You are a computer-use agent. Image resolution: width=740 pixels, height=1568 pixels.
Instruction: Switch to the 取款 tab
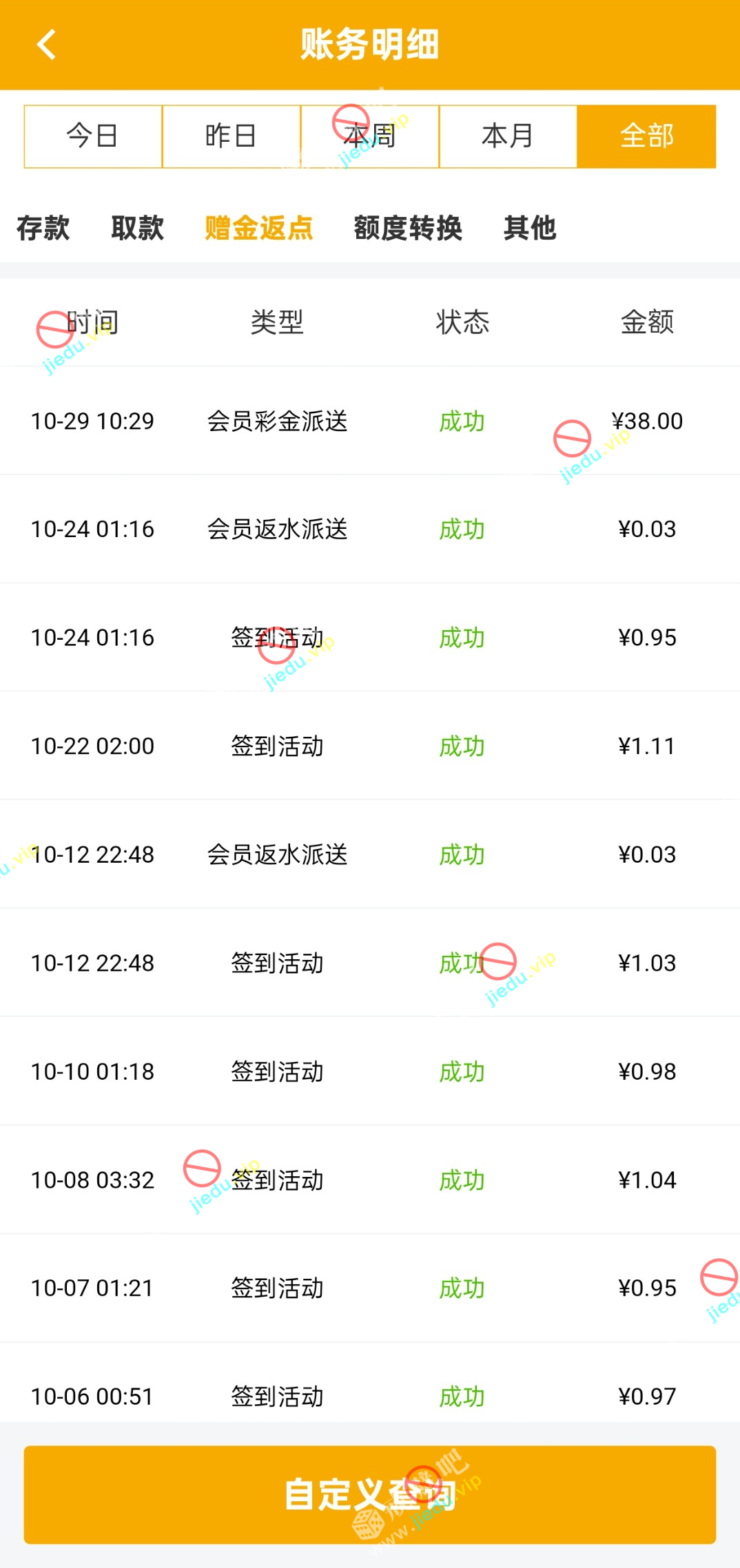[x=138, y=228]
